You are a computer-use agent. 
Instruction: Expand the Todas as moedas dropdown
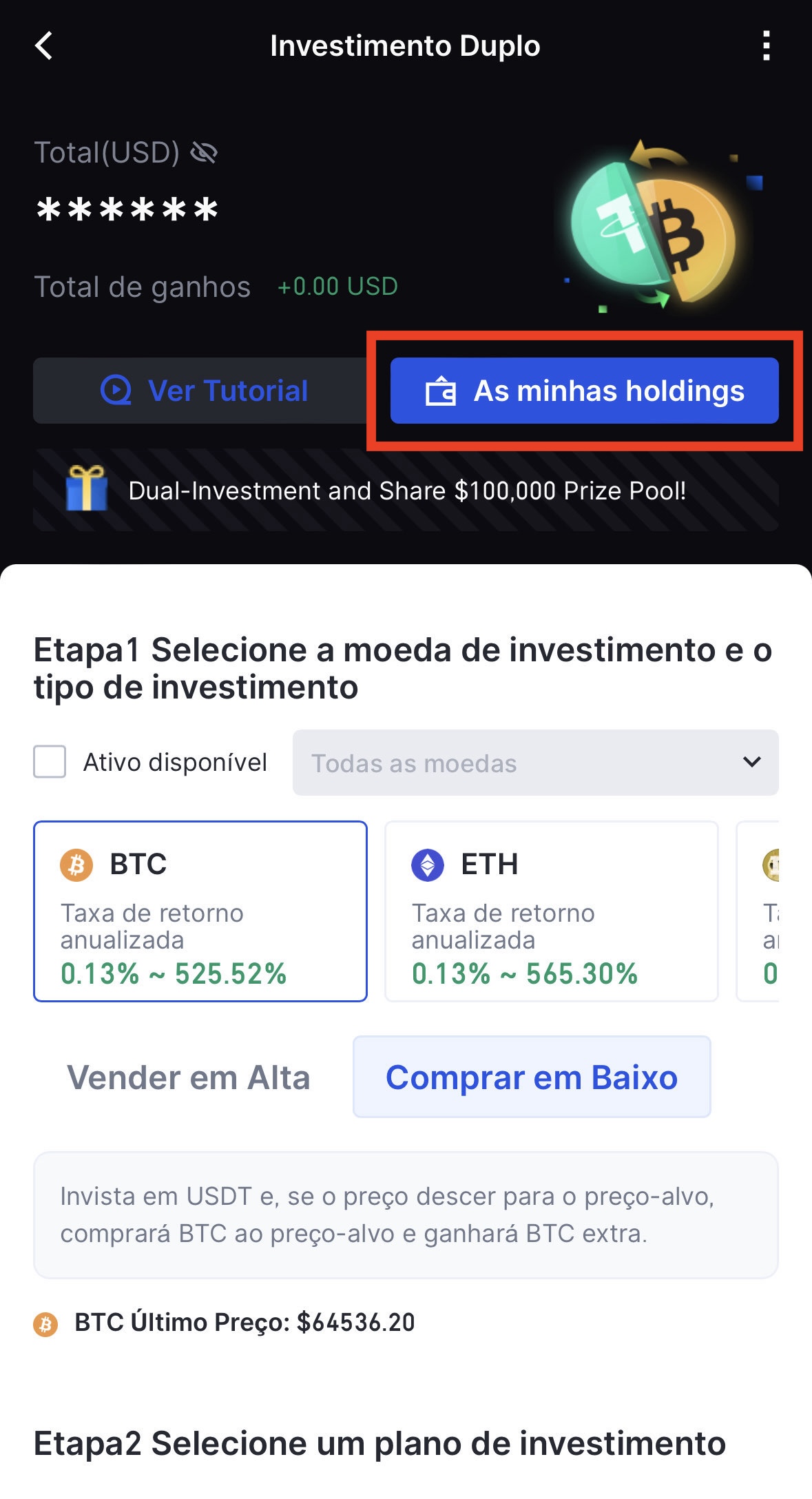tap(535, 763)
